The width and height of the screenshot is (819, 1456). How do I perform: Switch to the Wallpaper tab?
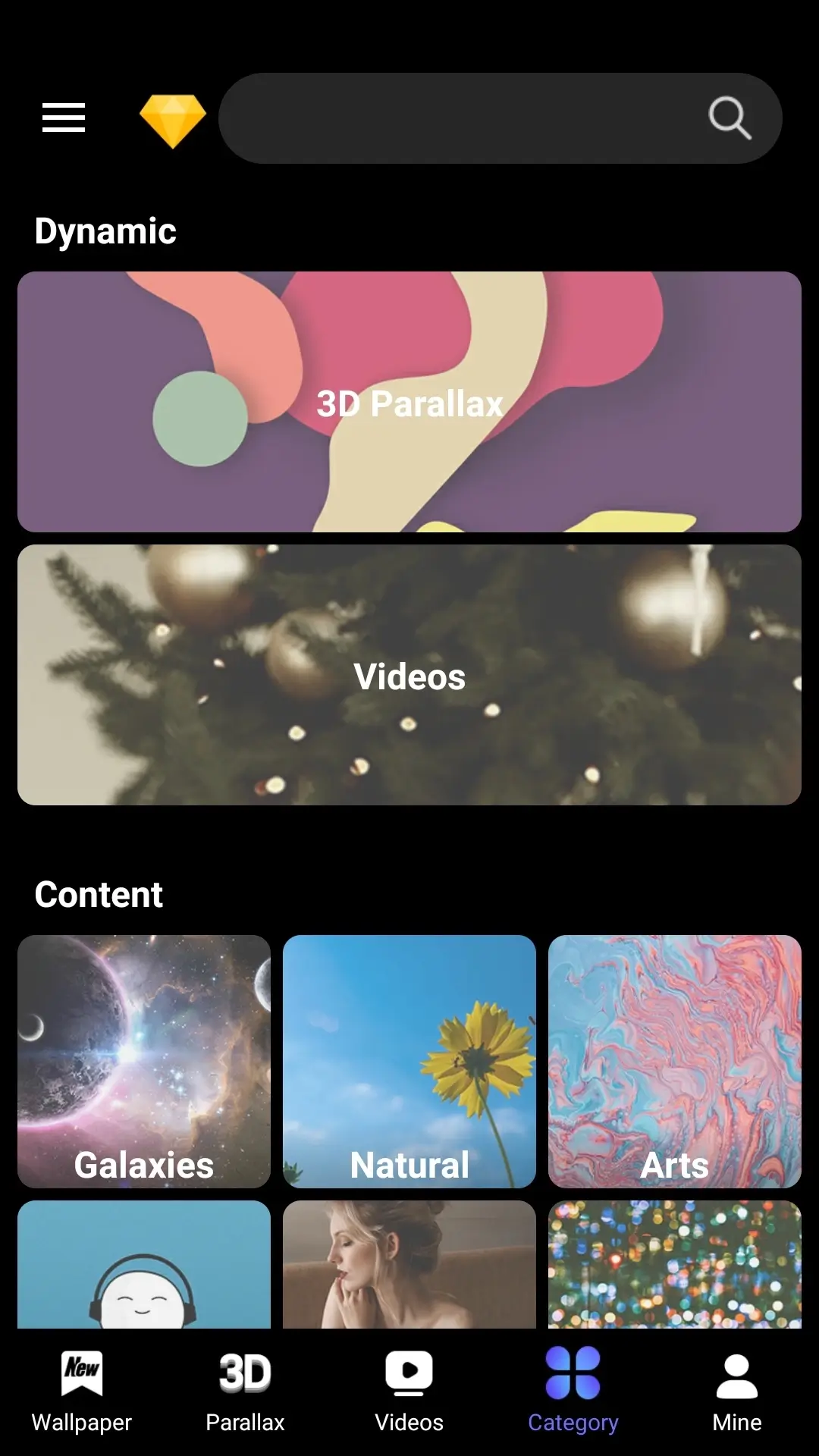coord(82,1392)
